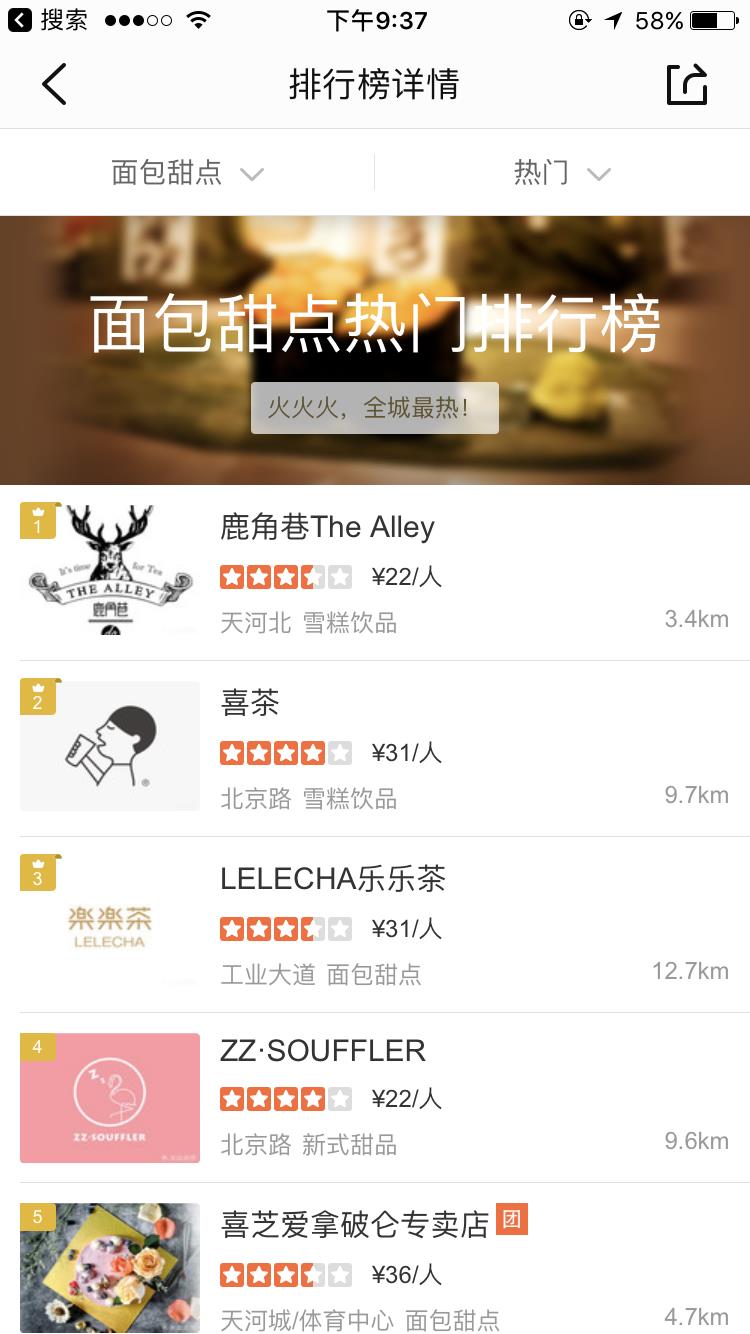Open the ZZ·SOUFFLER listing
This screenshot has width=750, height=1334.
click(x=375, y=1098)
